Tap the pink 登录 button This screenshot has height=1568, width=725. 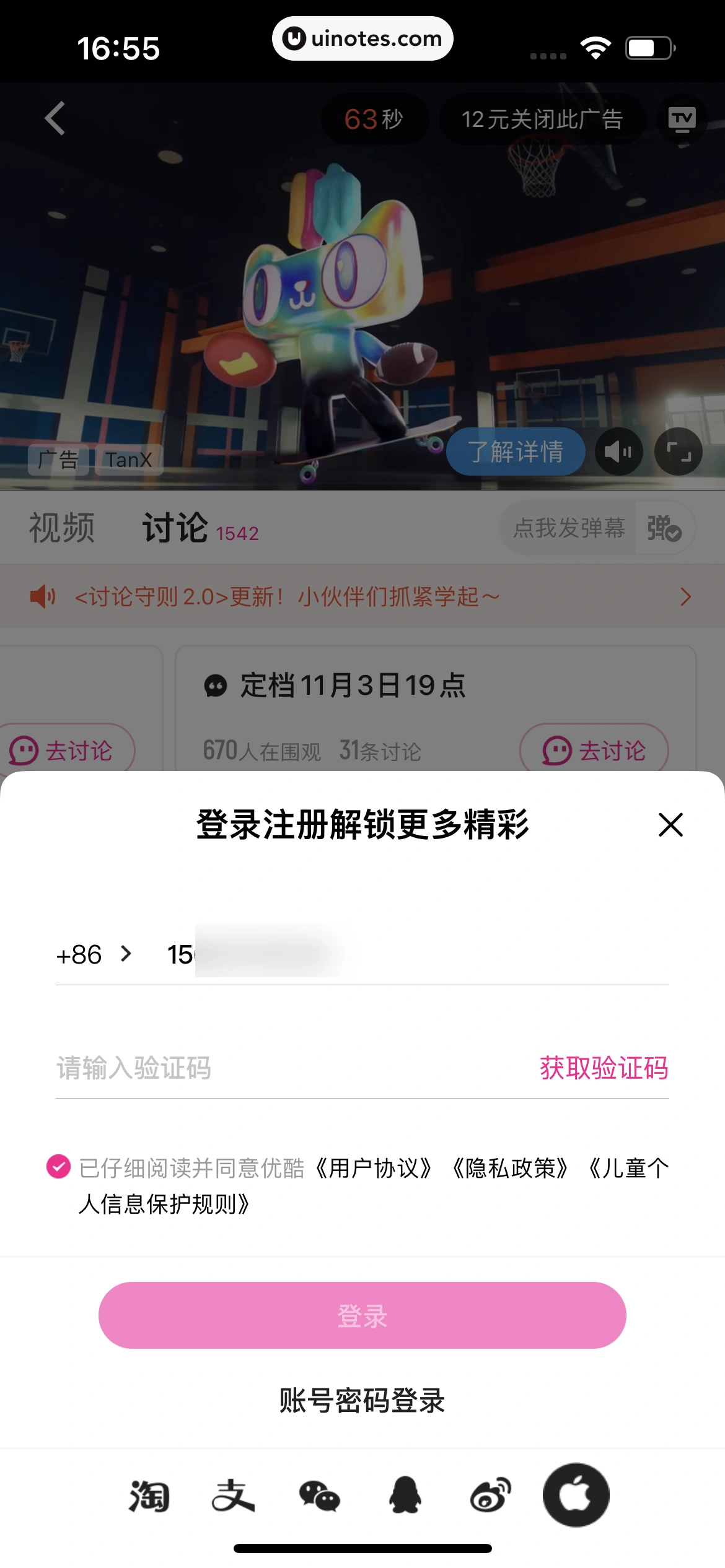362,1315
